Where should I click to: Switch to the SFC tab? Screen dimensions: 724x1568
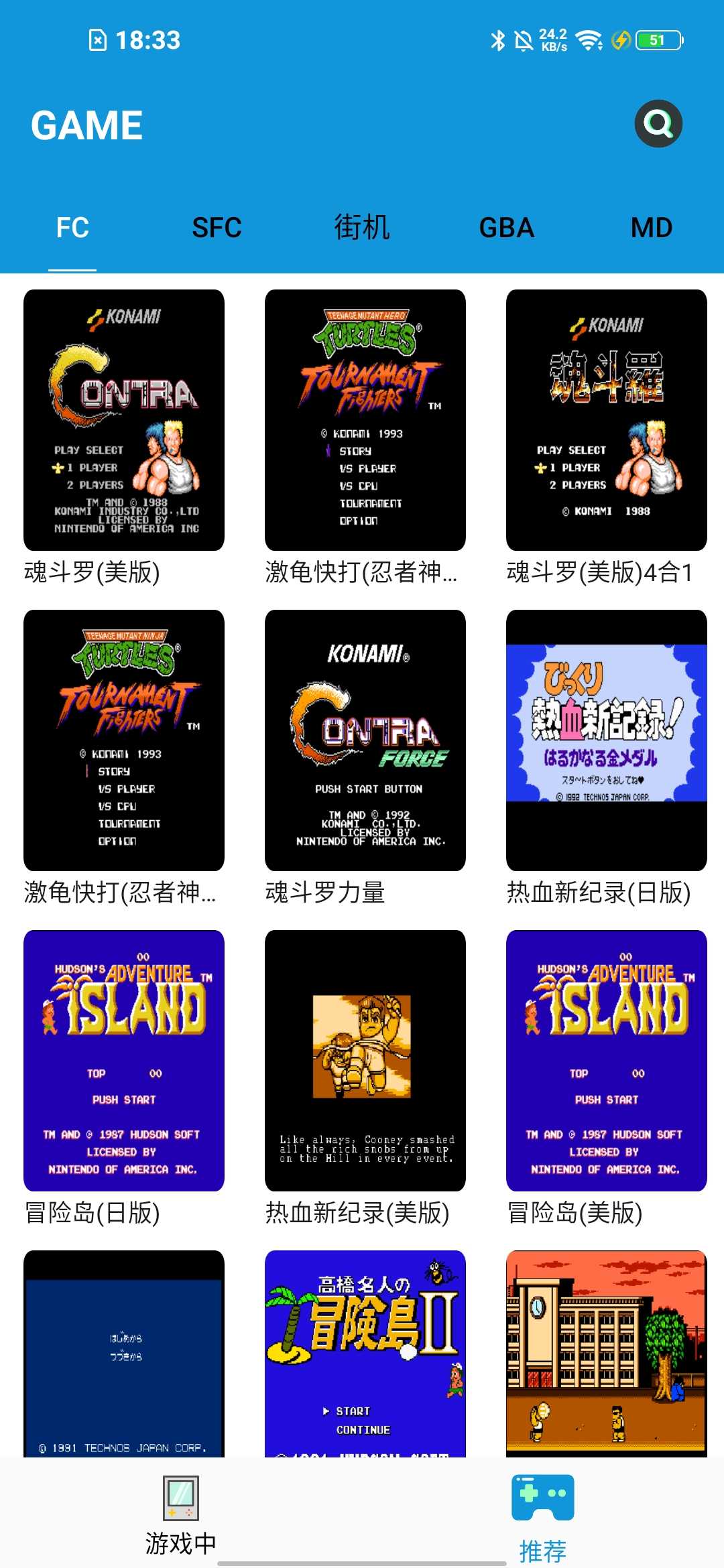coord(217,228)
